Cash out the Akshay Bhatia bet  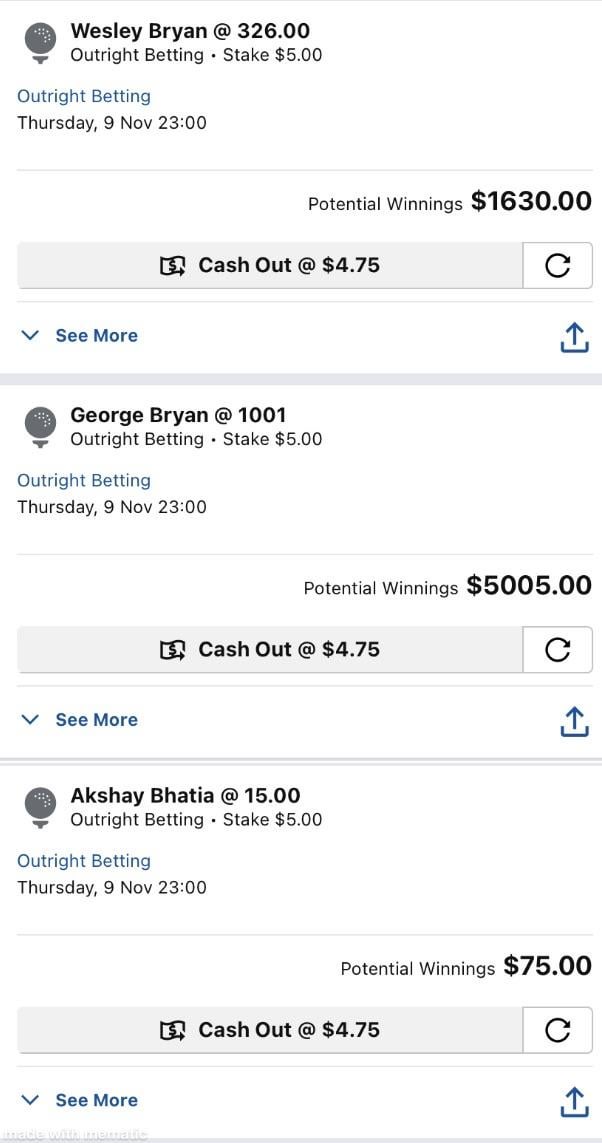click(x=270, y=1030)
